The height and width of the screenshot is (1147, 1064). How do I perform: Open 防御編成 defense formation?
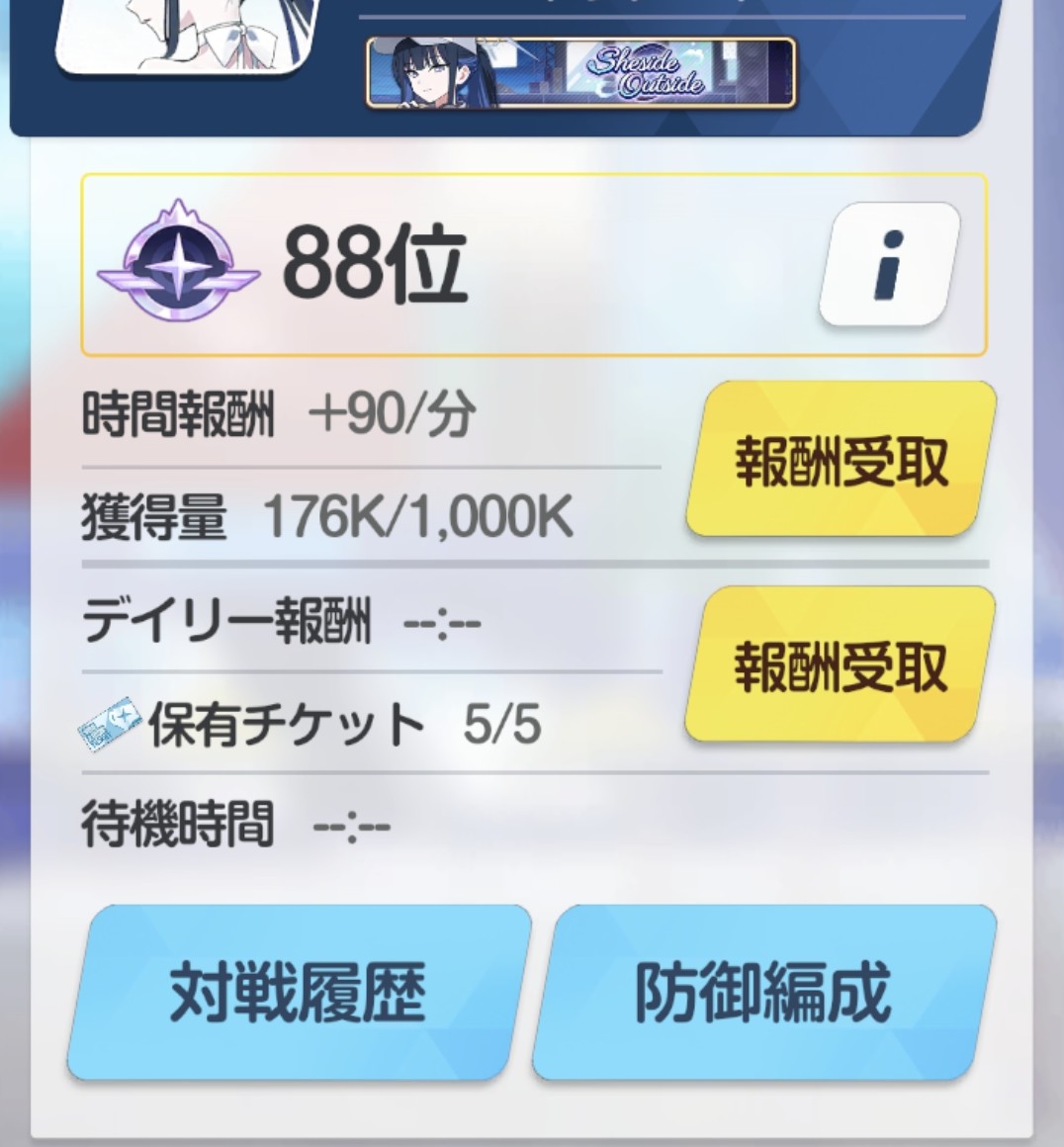coord(763,993)
